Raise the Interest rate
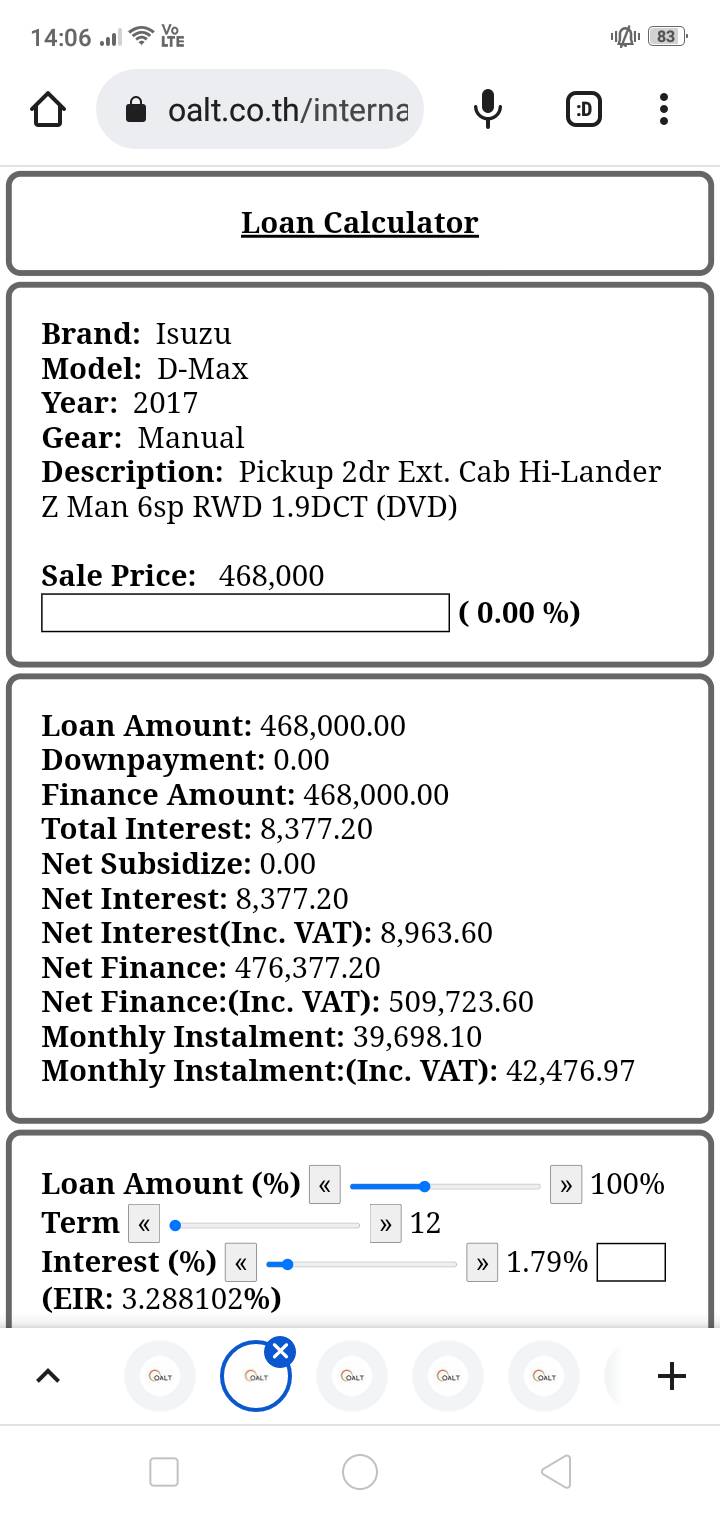Image resolution: width=720 pixels, height=1520 pixels. tap(482, 1263)
